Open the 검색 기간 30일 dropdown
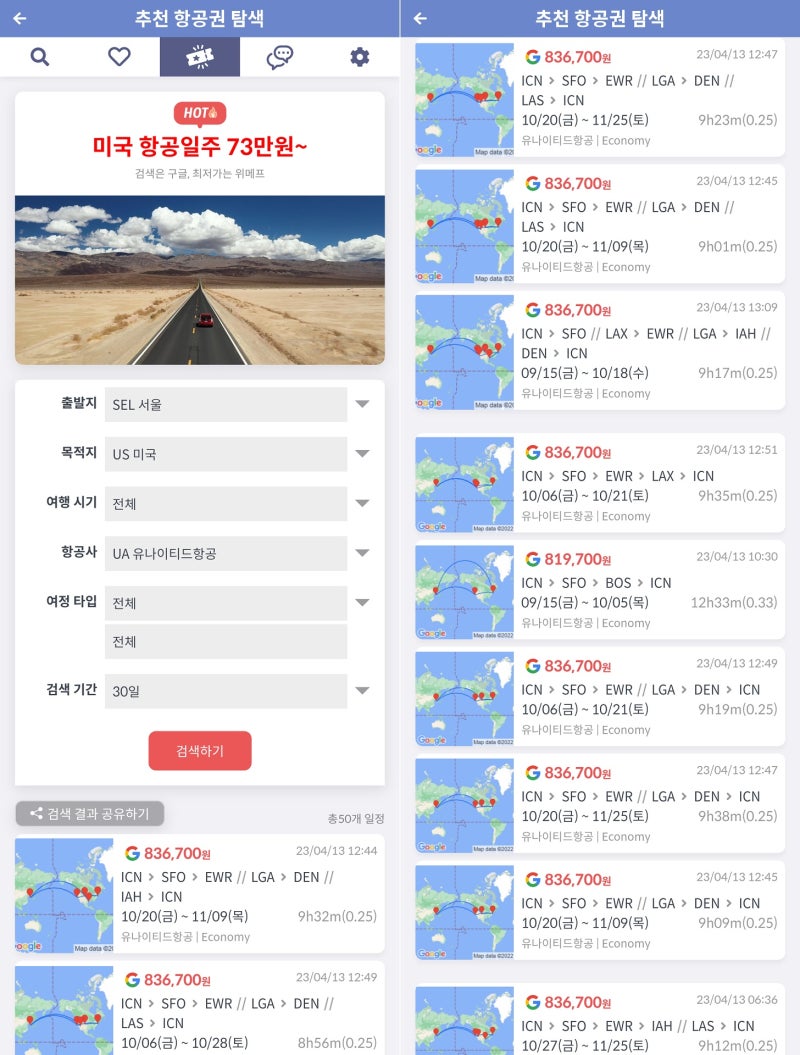Image resolution: width=800 pixels, height=1055 pixels. (x=361, y=691)
